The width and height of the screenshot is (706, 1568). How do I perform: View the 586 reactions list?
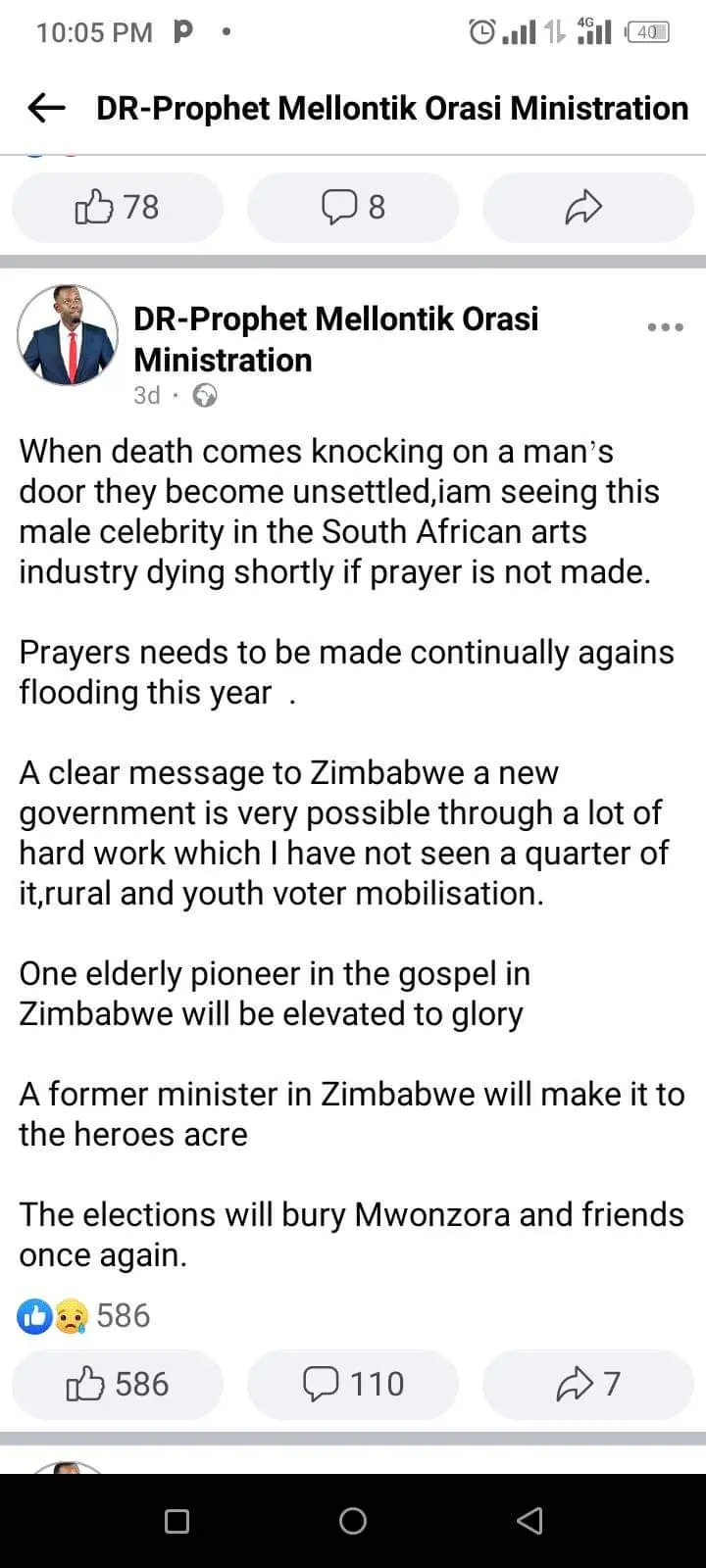coord(83,1315)
